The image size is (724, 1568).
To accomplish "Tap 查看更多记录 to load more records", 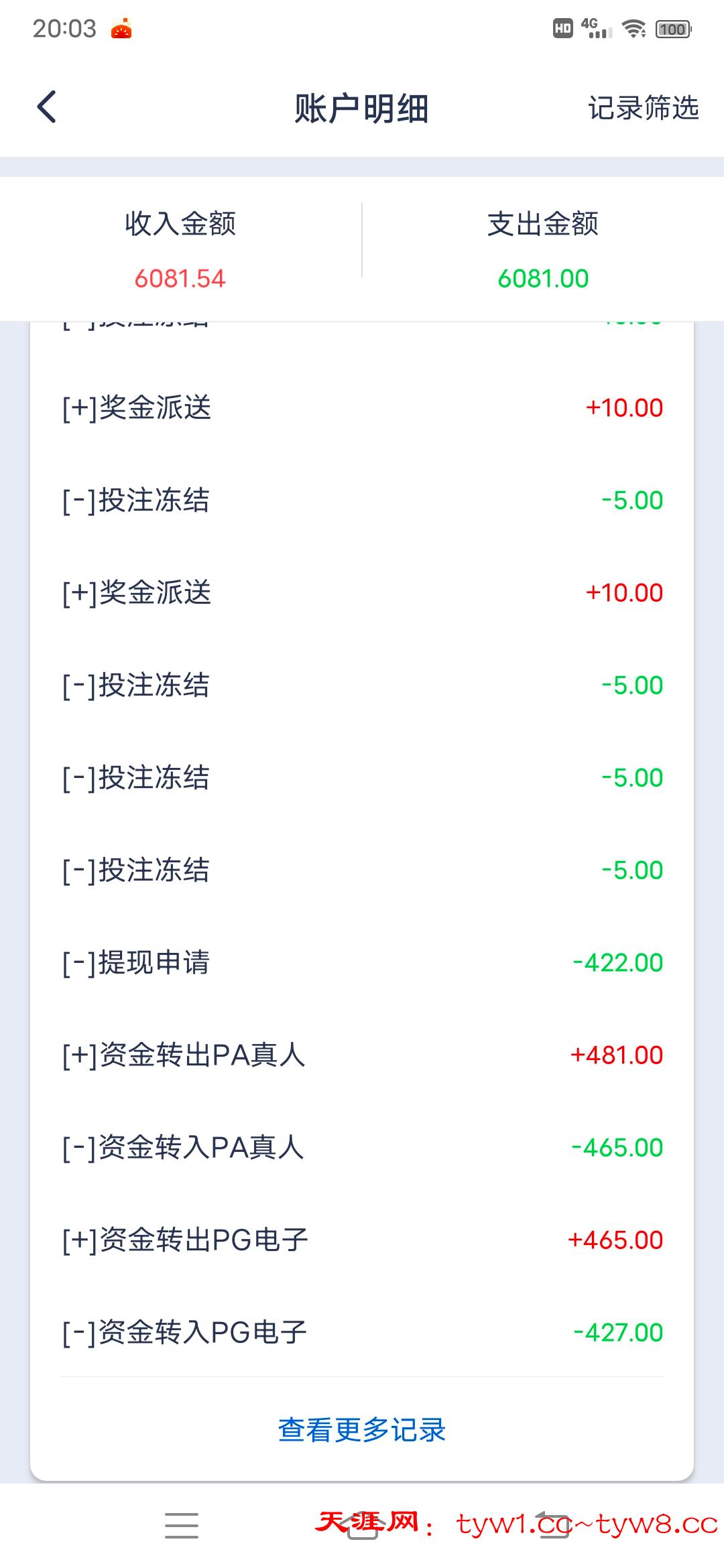I will coord(362,1429).
